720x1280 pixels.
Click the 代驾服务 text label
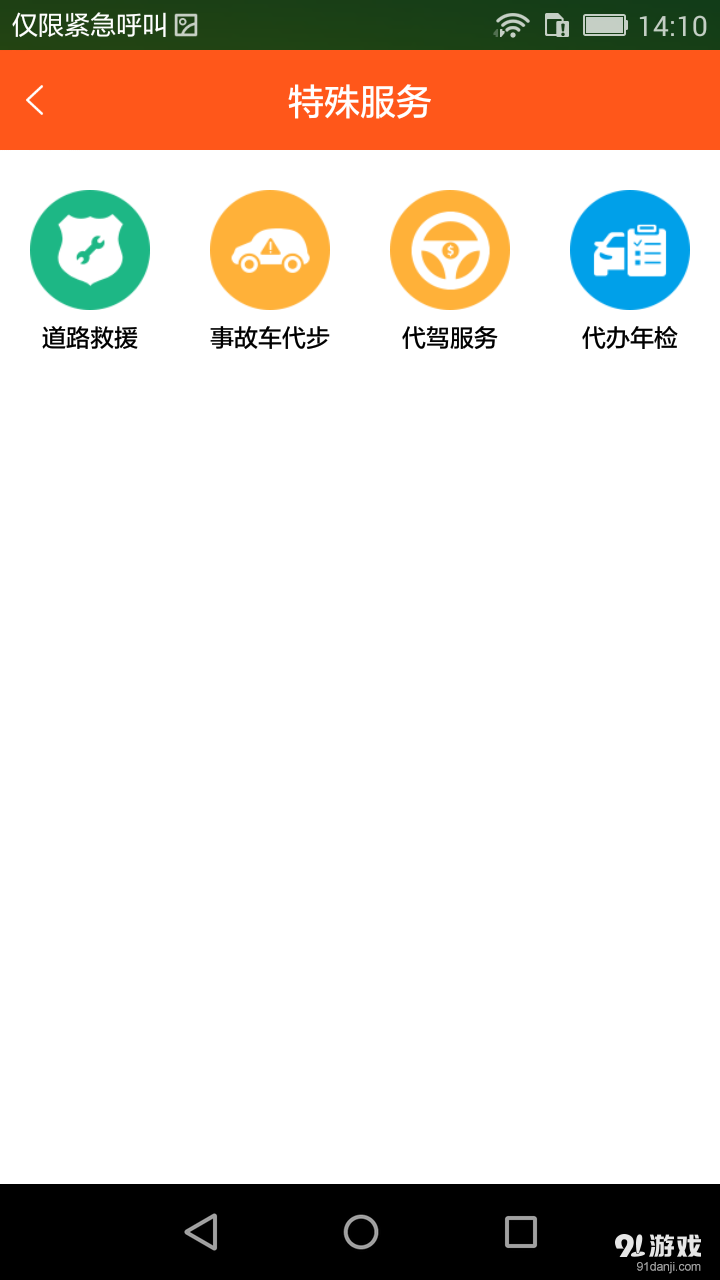pos(450,338)
